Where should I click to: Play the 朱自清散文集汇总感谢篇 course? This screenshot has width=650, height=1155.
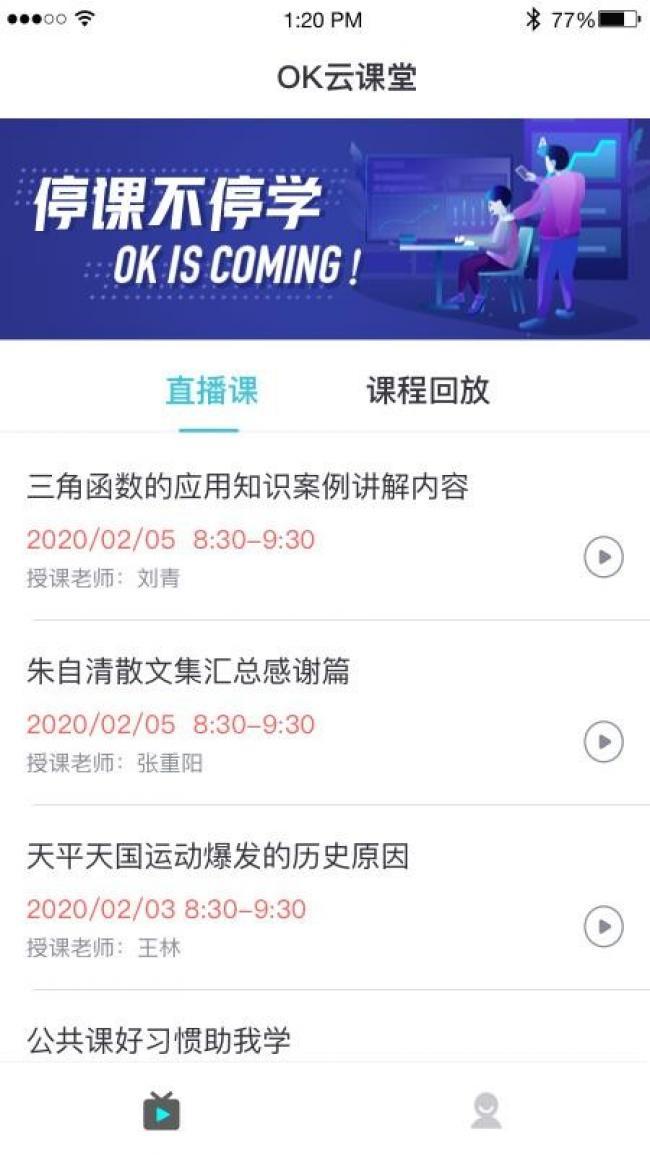click(603, 742)
